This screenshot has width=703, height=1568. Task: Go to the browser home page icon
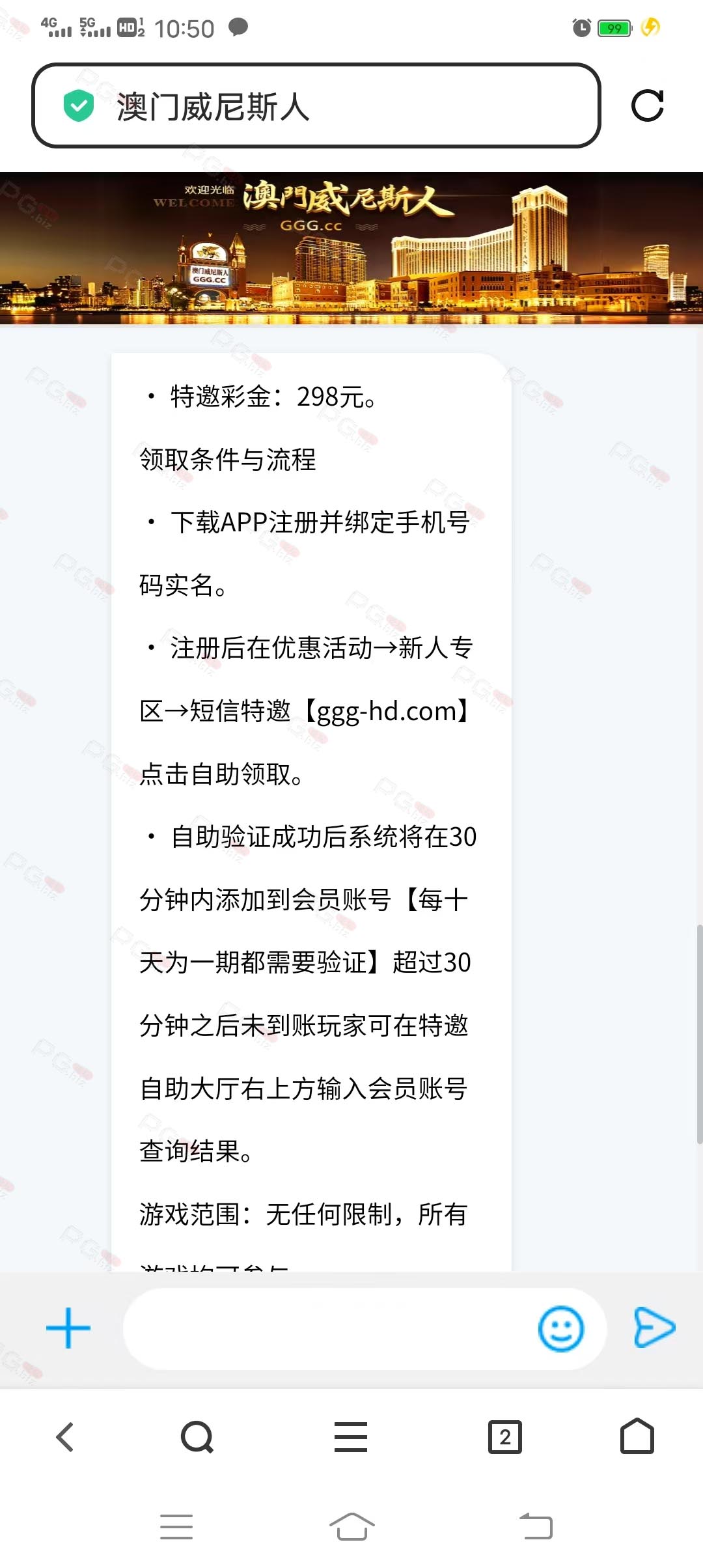click(637, 1436)
